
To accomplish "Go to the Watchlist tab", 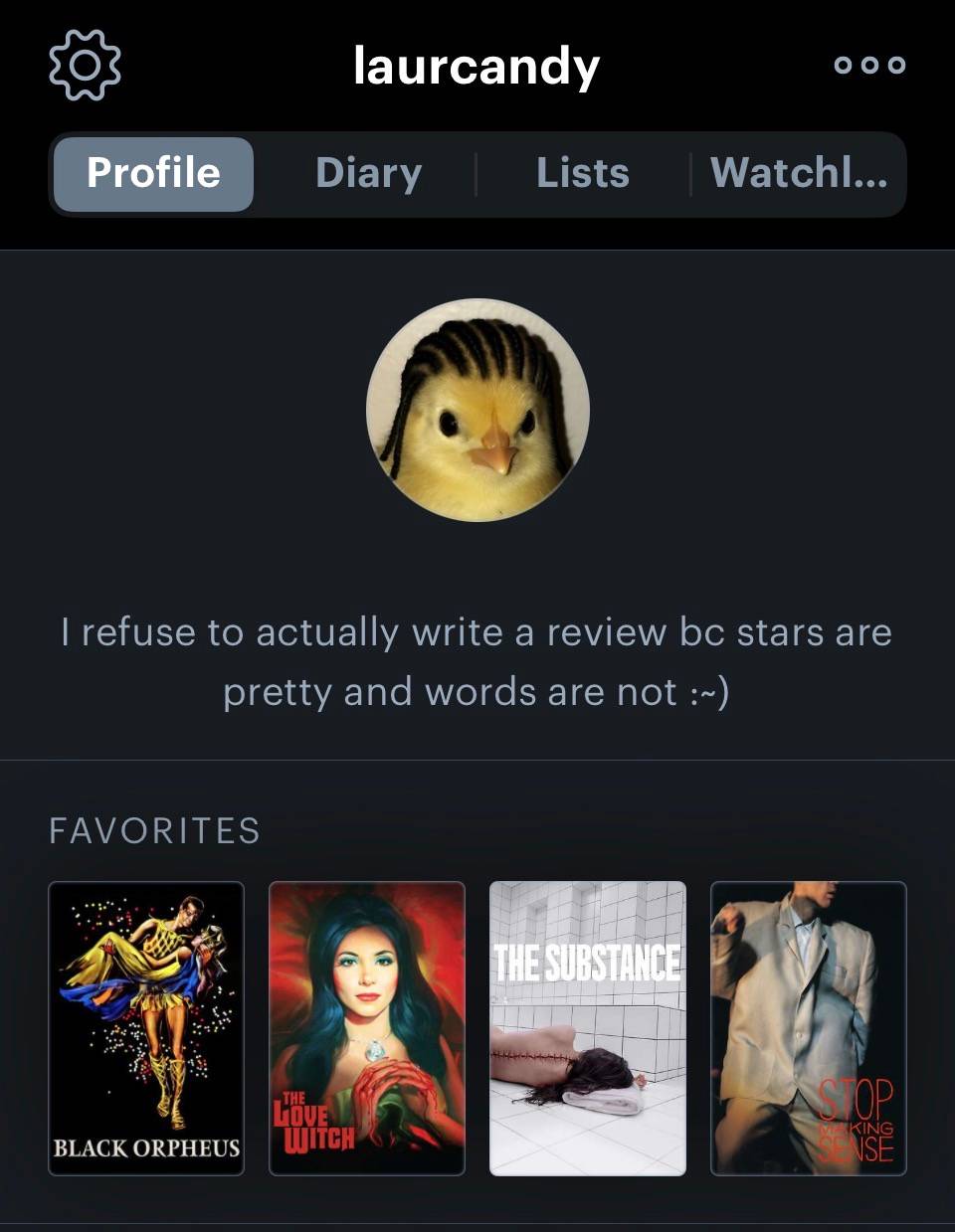I will pyautogui.click(x=798, y=173).
